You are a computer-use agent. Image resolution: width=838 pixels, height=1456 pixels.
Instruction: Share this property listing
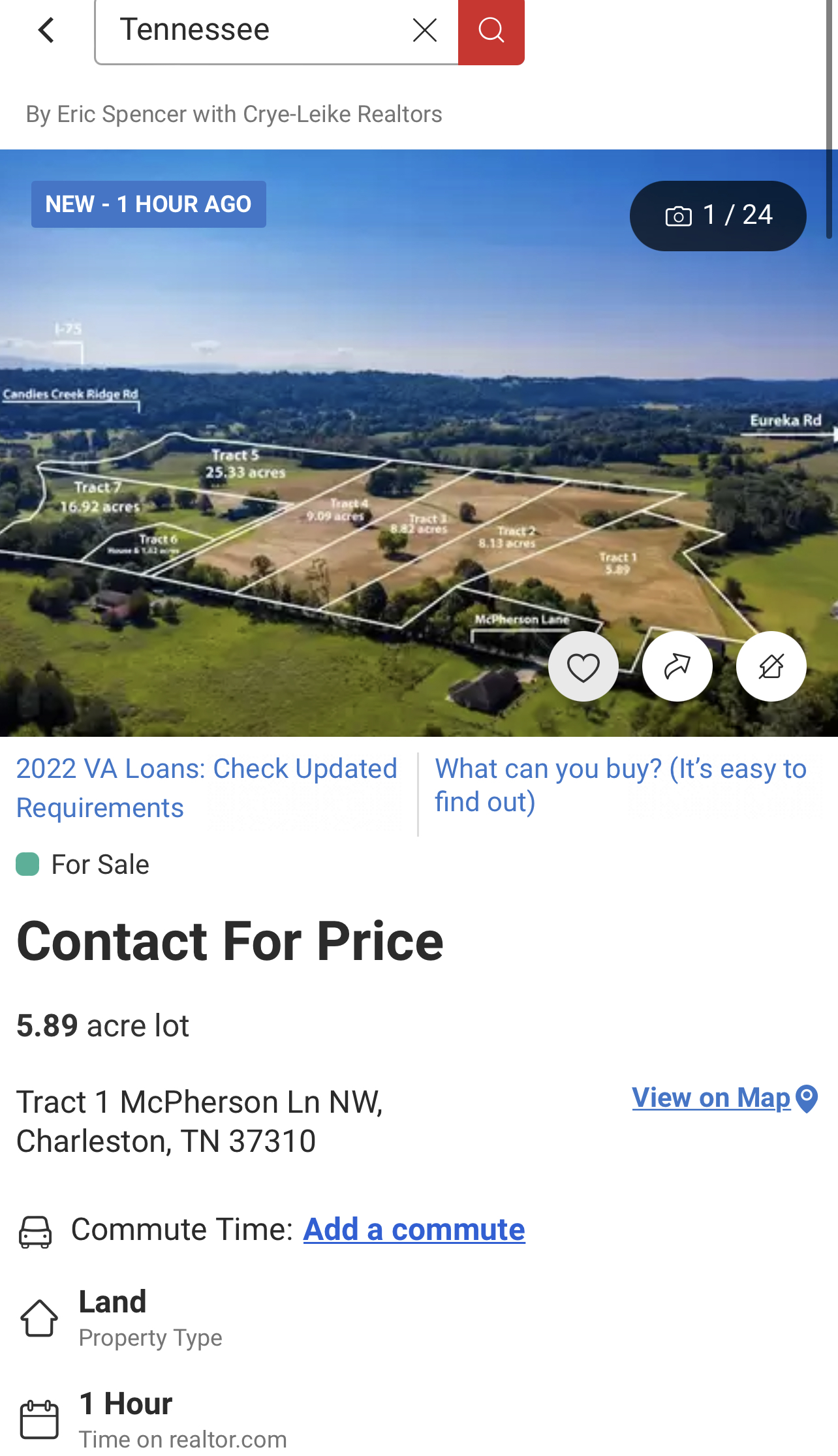point(677,666)
